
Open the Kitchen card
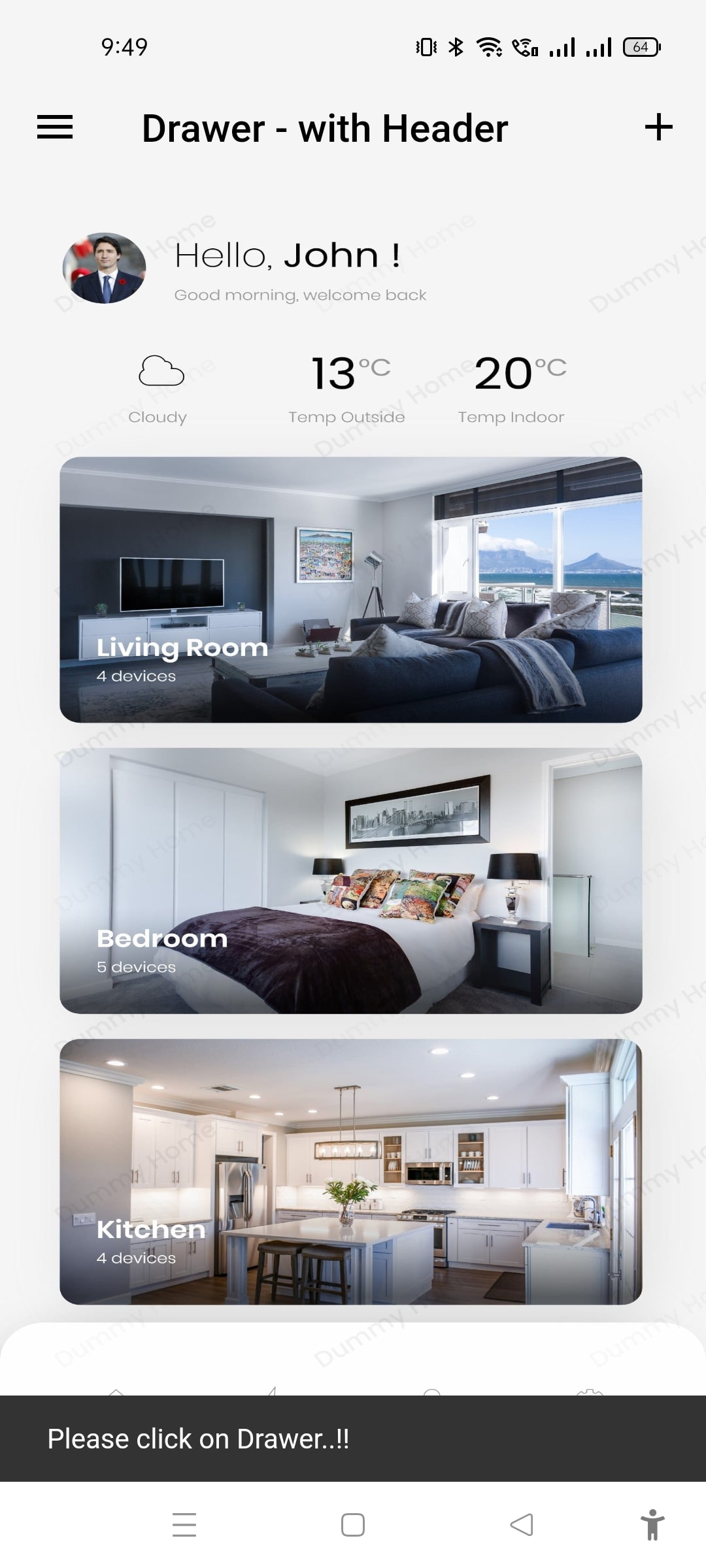pyautogui.click(x=351, y=1171)
